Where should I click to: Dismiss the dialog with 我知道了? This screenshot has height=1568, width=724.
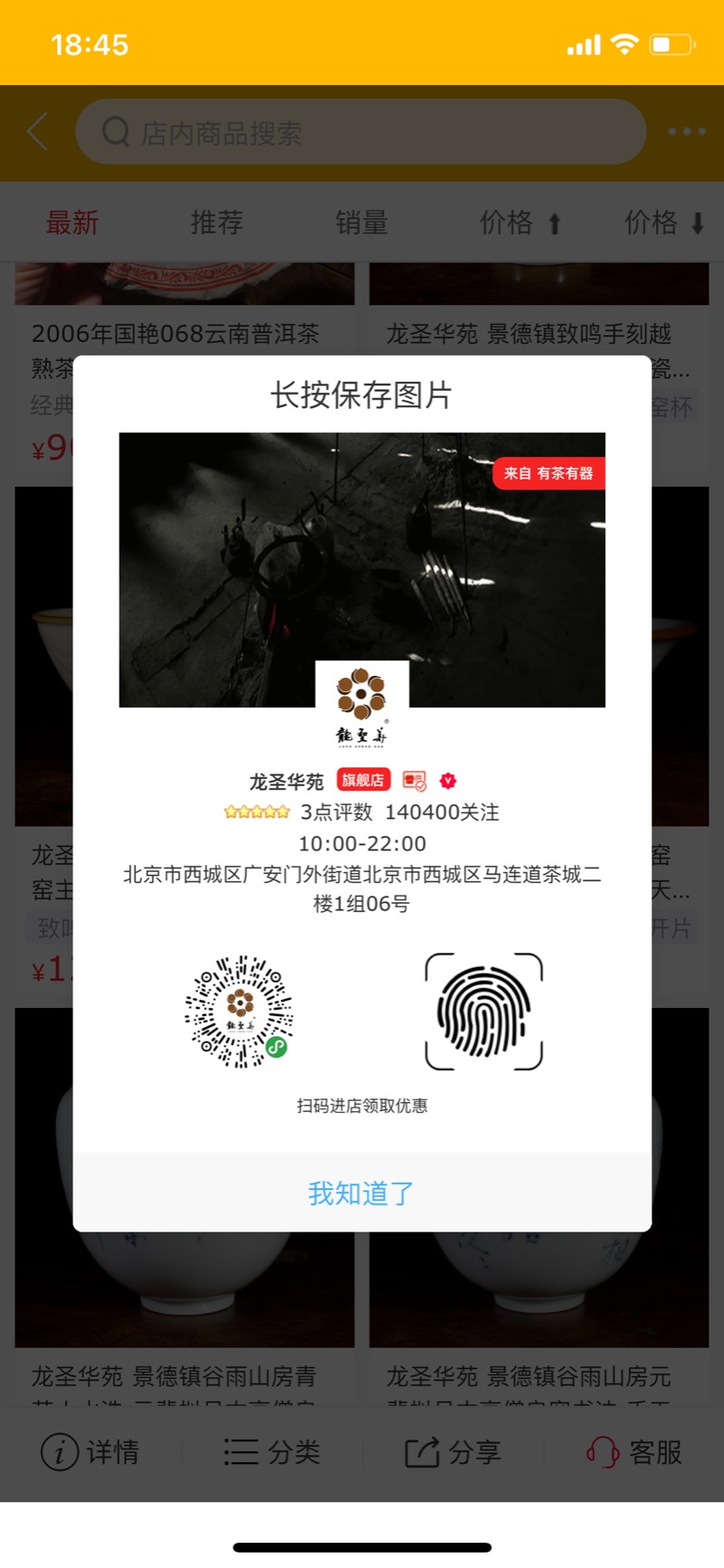[361, 1193]
